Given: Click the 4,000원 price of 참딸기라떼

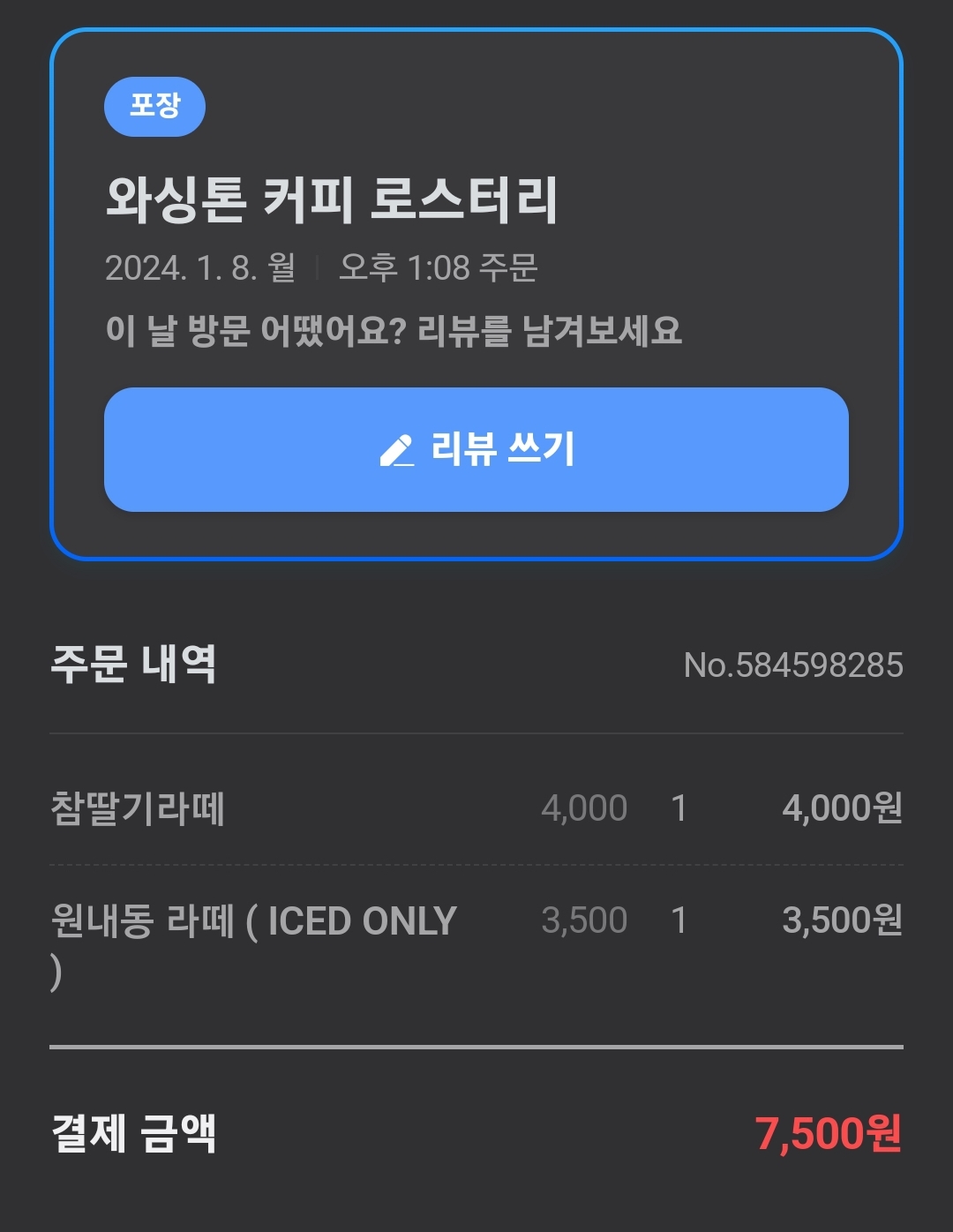Looking at the screenshot, I should coord(841,808).
